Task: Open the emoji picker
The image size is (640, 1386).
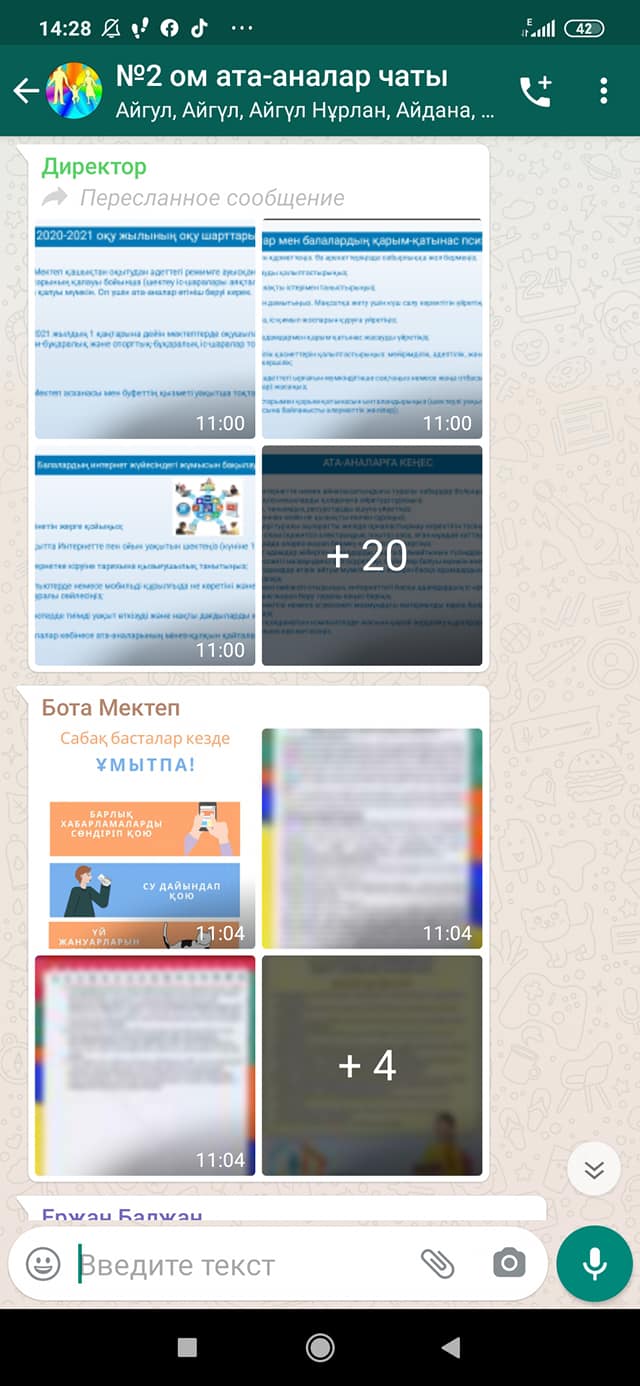Action: [43, 1265]
